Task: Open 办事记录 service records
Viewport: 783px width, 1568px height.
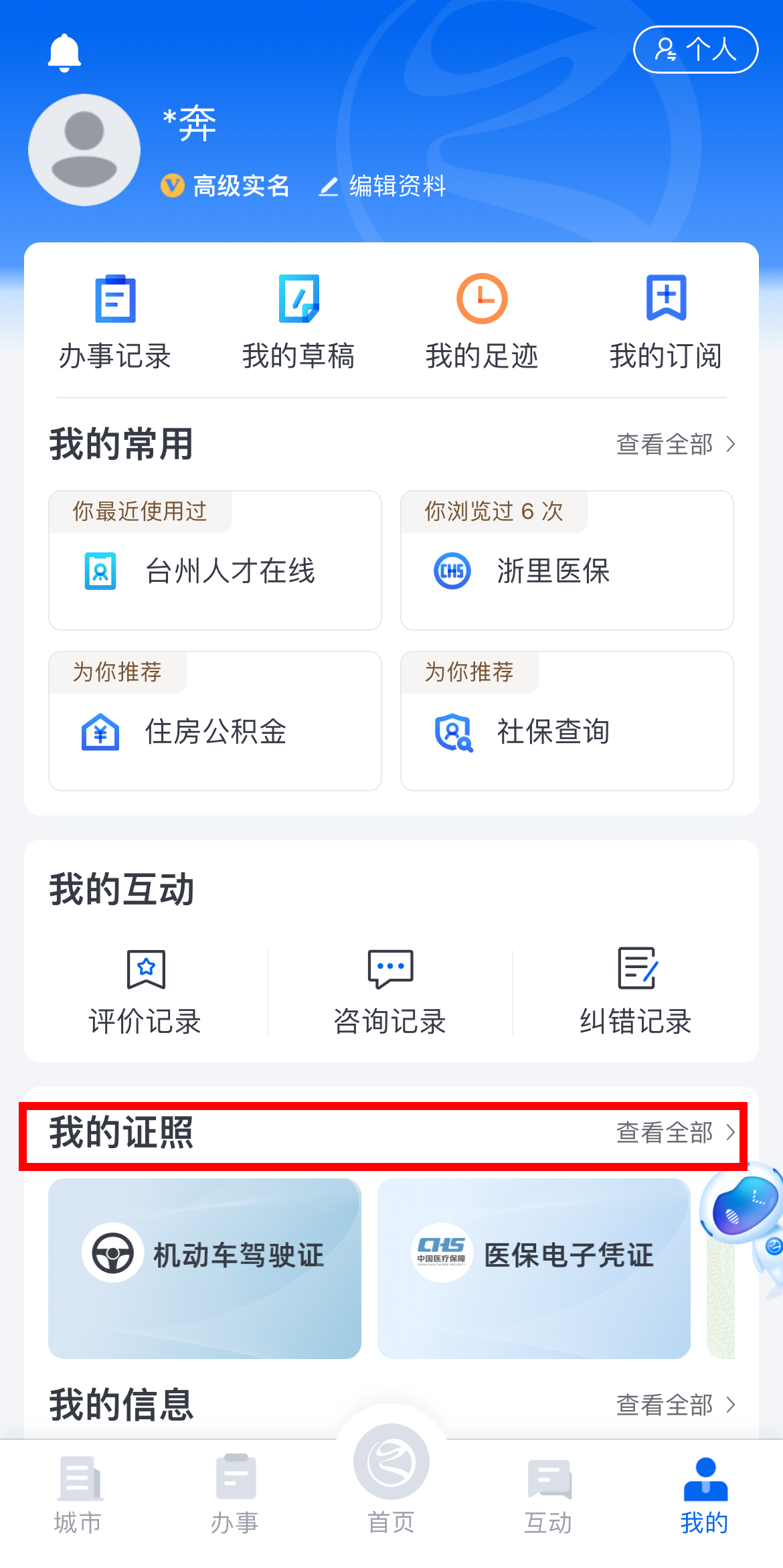Action: tap(115, 322)
